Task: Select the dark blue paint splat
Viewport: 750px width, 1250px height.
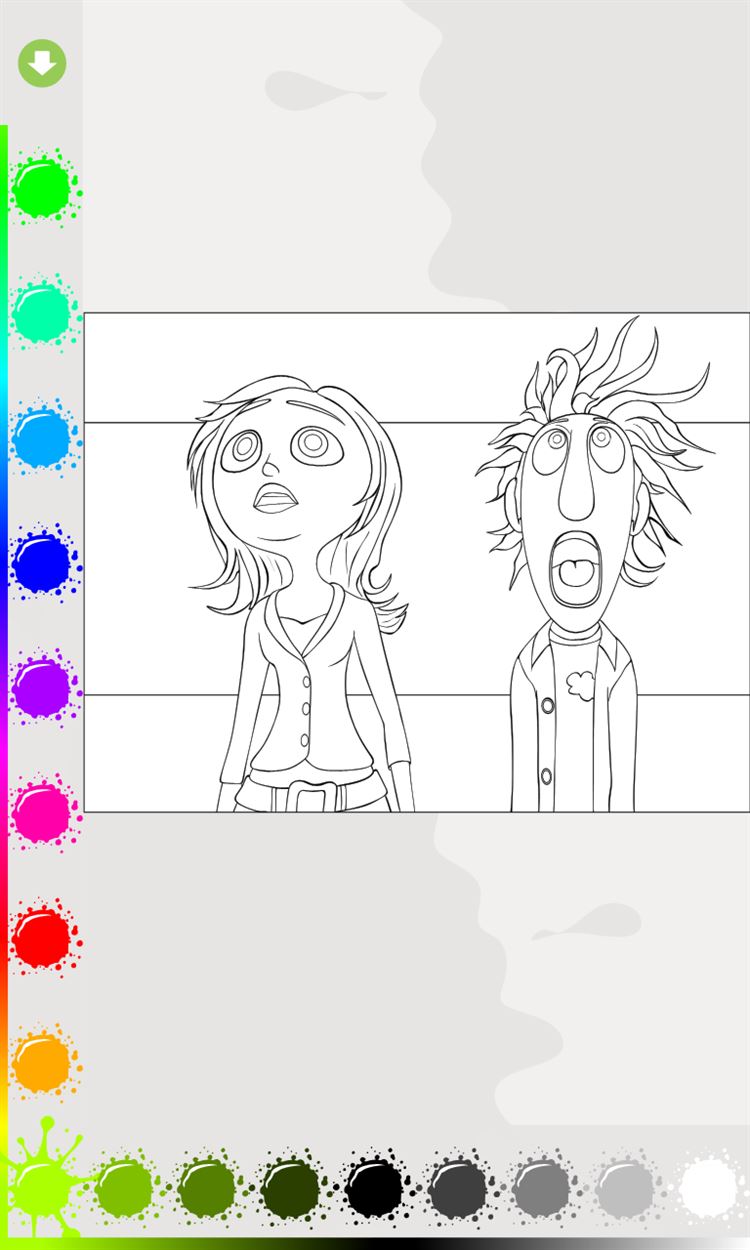Action: pos(42,562)
